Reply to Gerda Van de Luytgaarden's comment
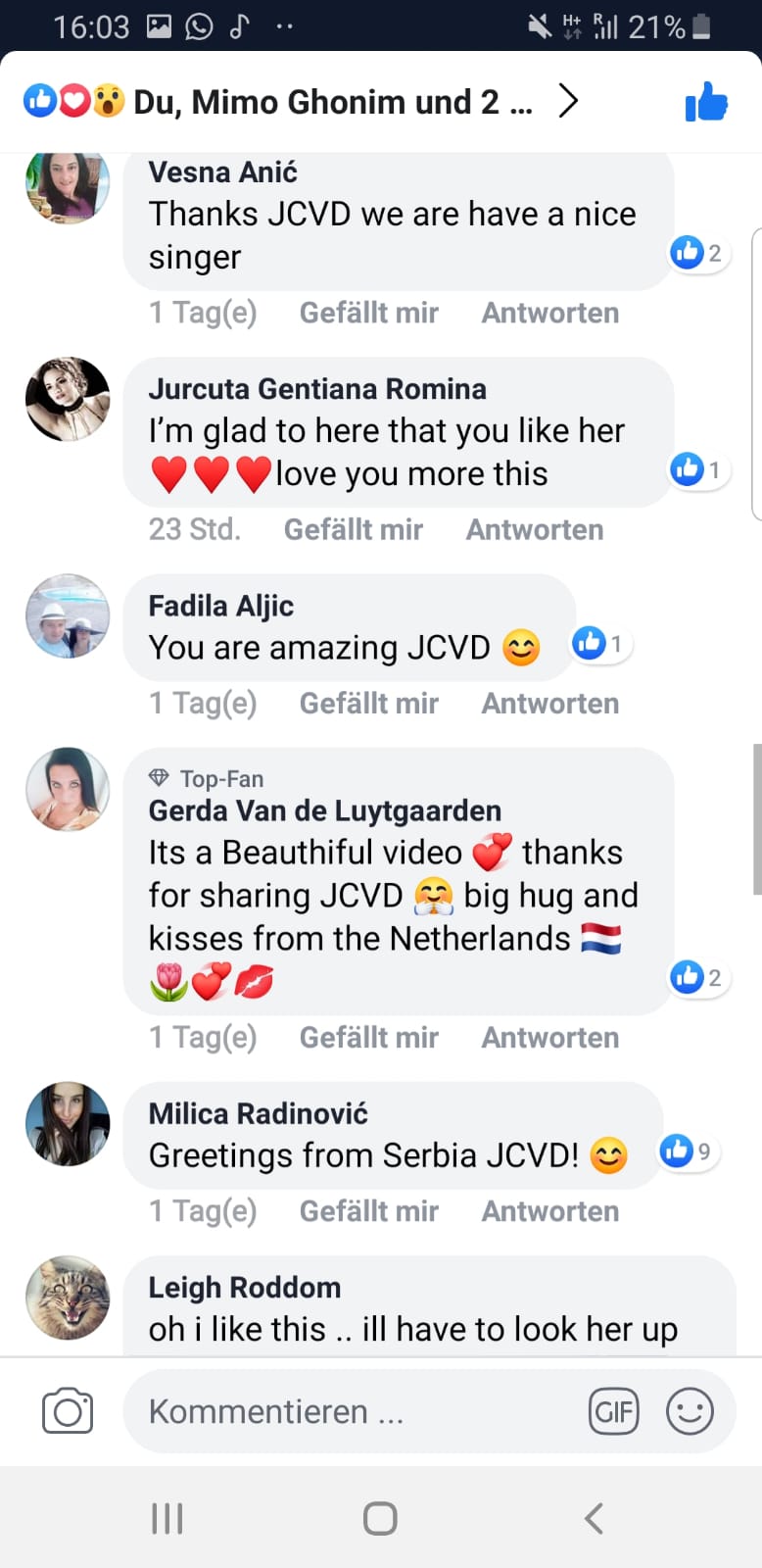 [549, 1037]
